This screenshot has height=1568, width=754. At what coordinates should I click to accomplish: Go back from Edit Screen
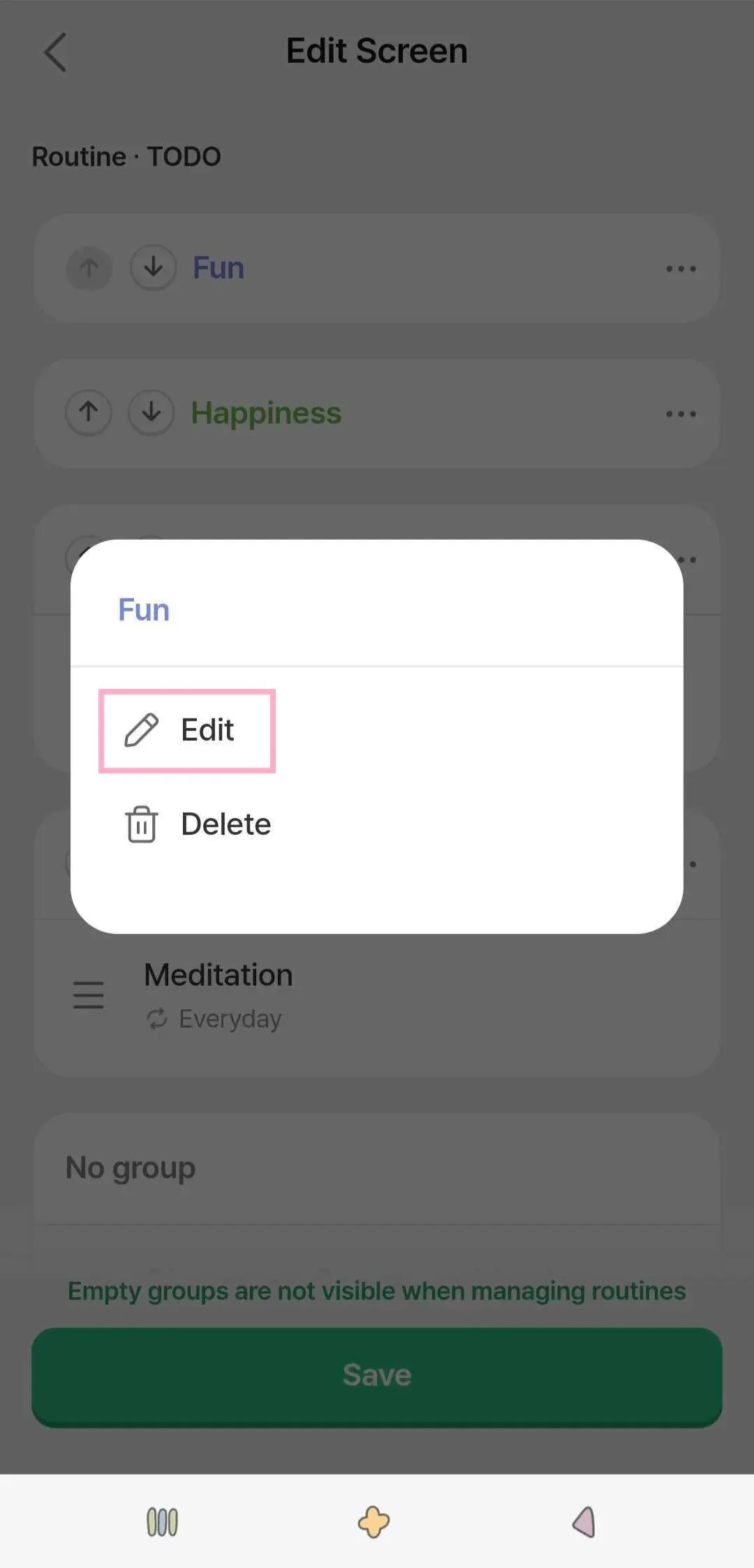55,52
